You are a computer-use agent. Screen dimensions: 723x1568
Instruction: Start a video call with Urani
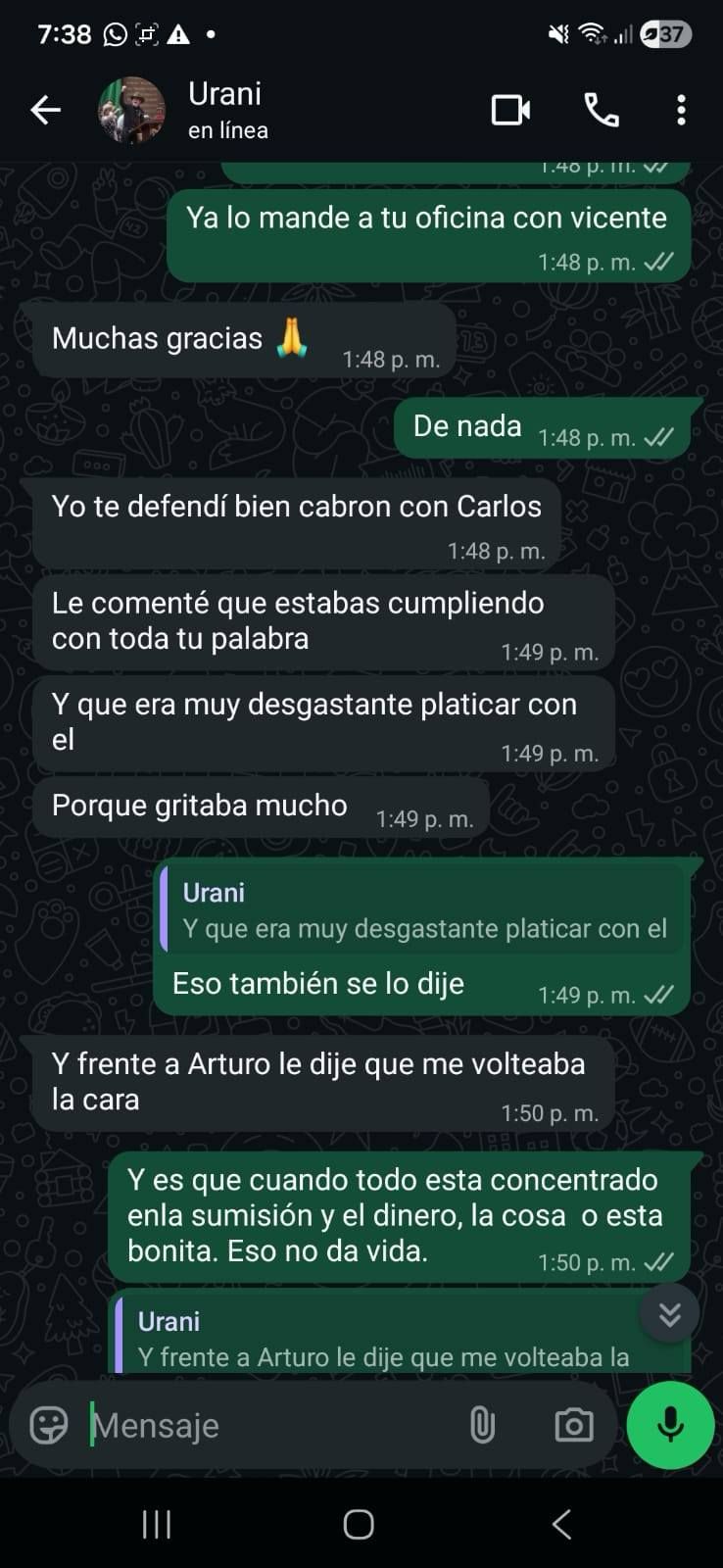click(510, 110)
